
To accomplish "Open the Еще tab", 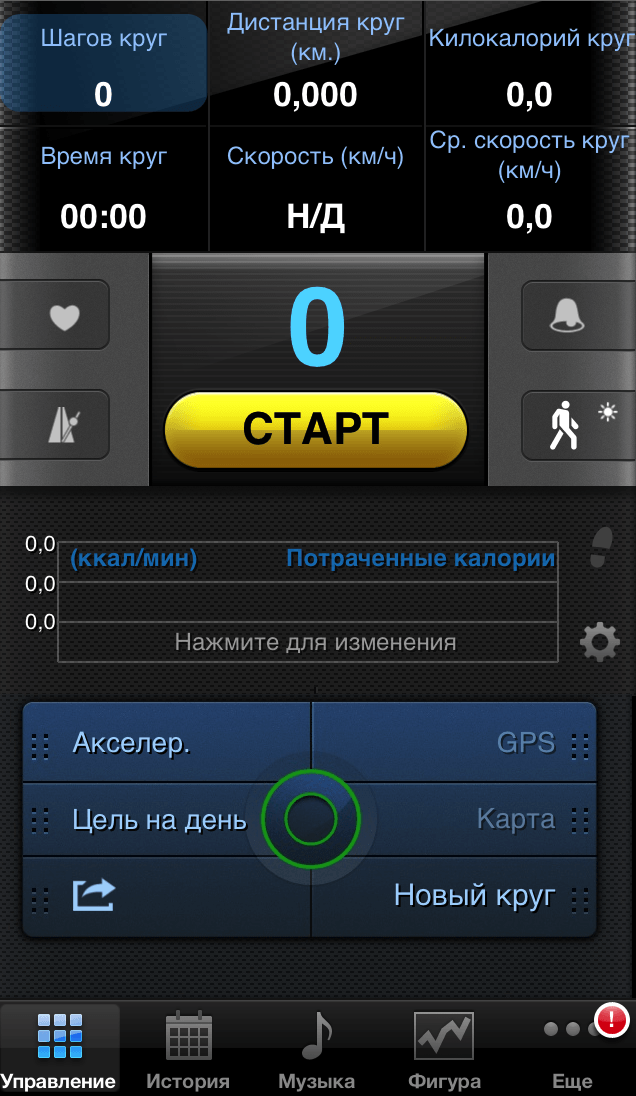I will click(x=572, y=1050).
